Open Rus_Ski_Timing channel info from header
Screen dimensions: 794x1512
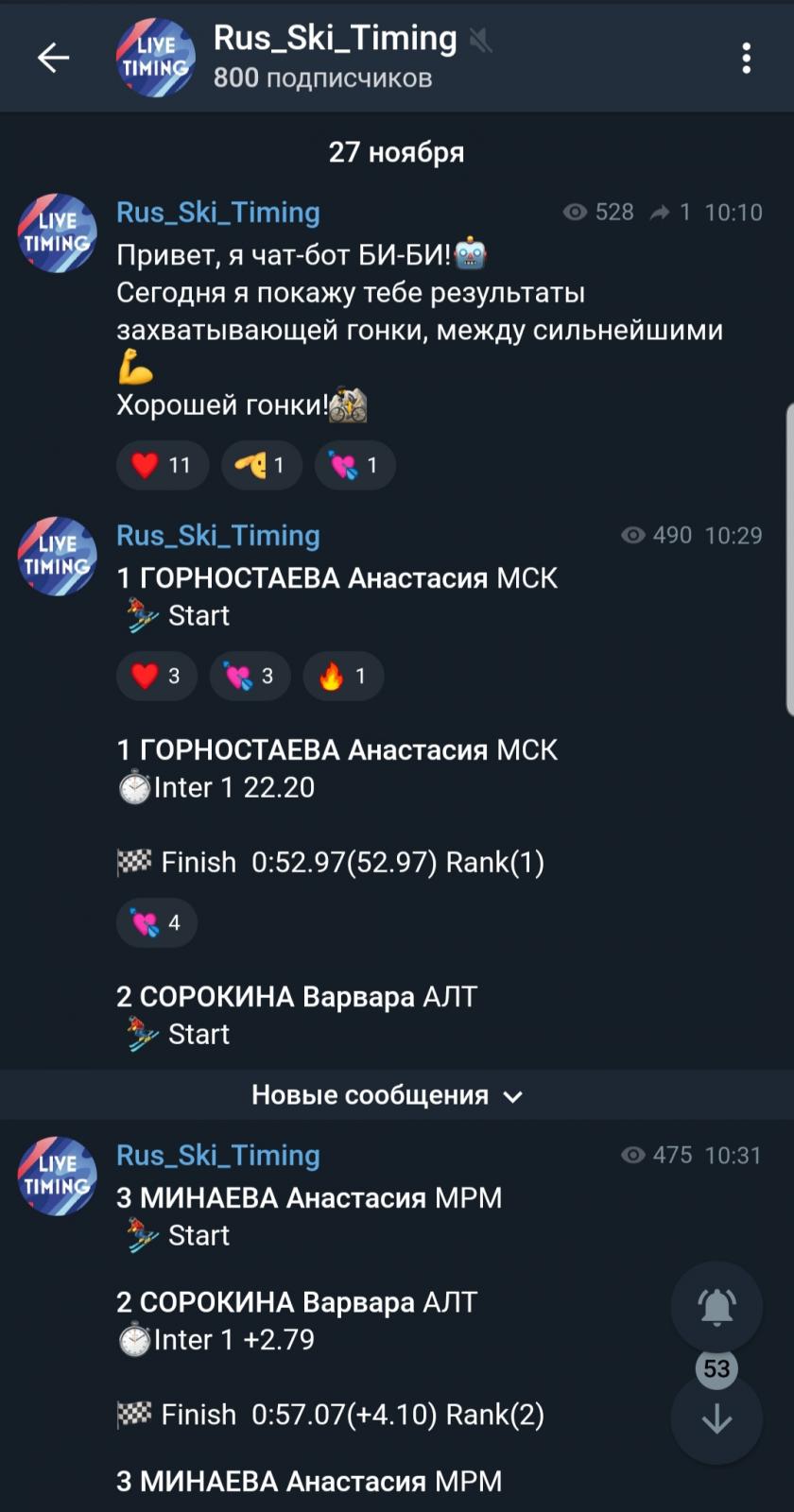[336, 57]
